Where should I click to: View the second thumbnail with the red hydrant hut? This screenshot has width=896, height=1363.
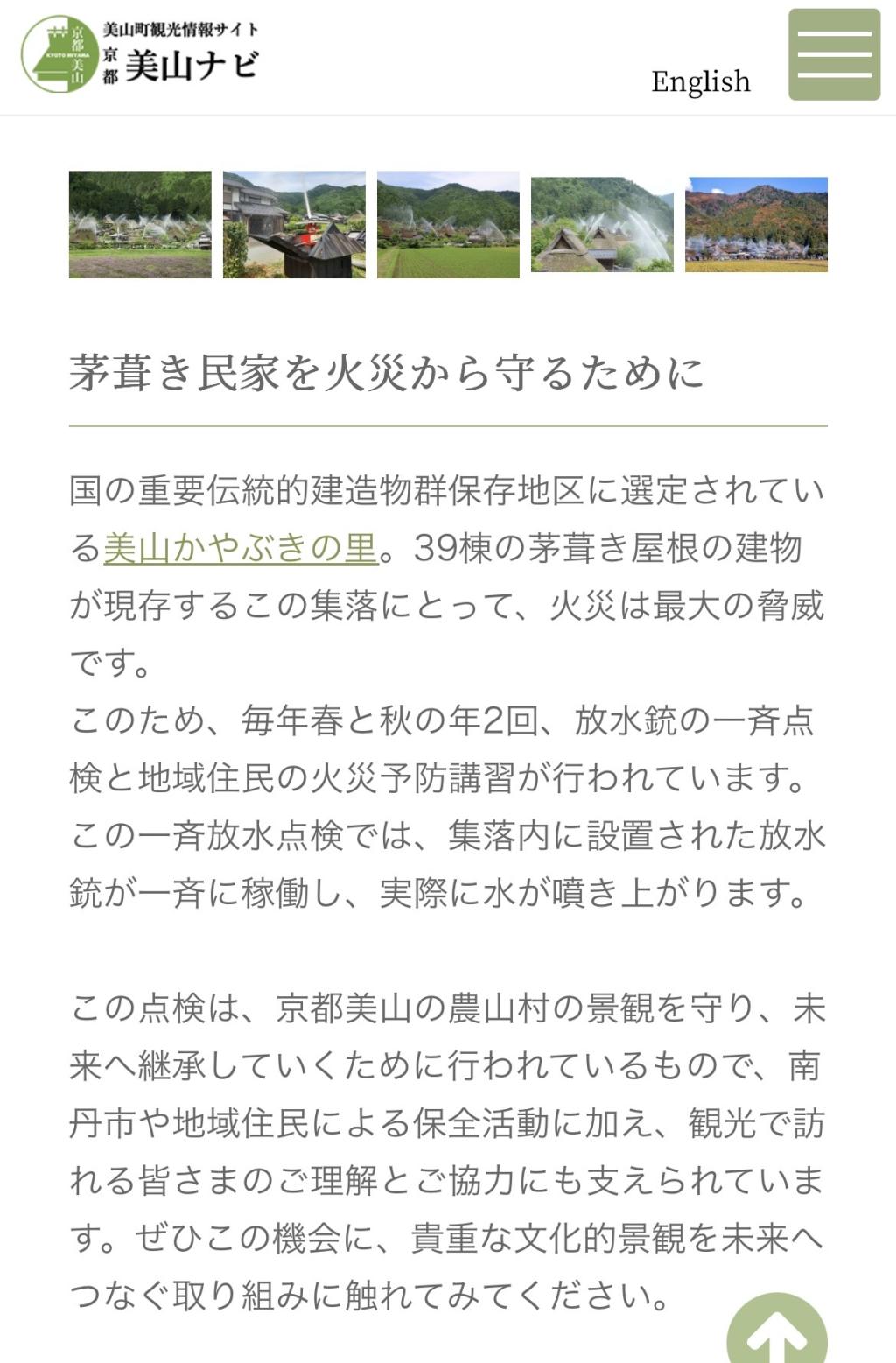click(294, 225)
